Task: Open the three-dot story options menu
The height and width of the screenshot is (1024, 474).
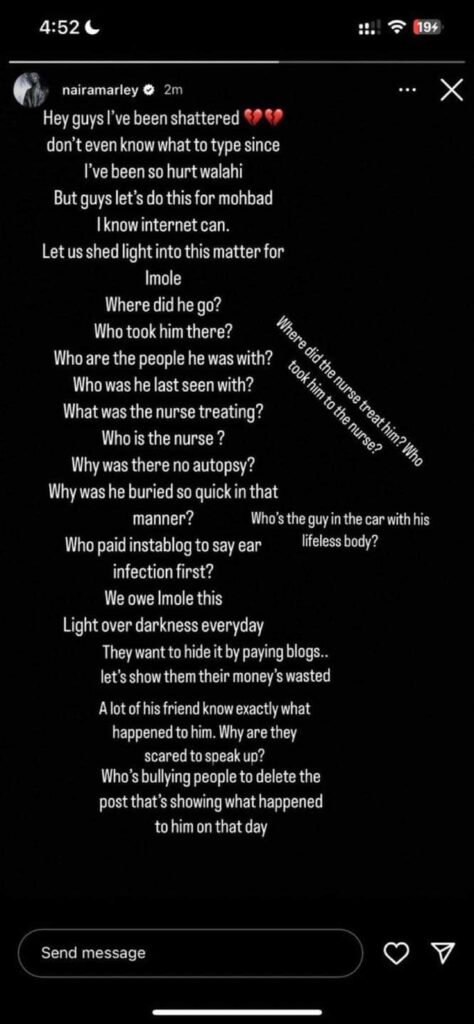Action: coord(407,91)
